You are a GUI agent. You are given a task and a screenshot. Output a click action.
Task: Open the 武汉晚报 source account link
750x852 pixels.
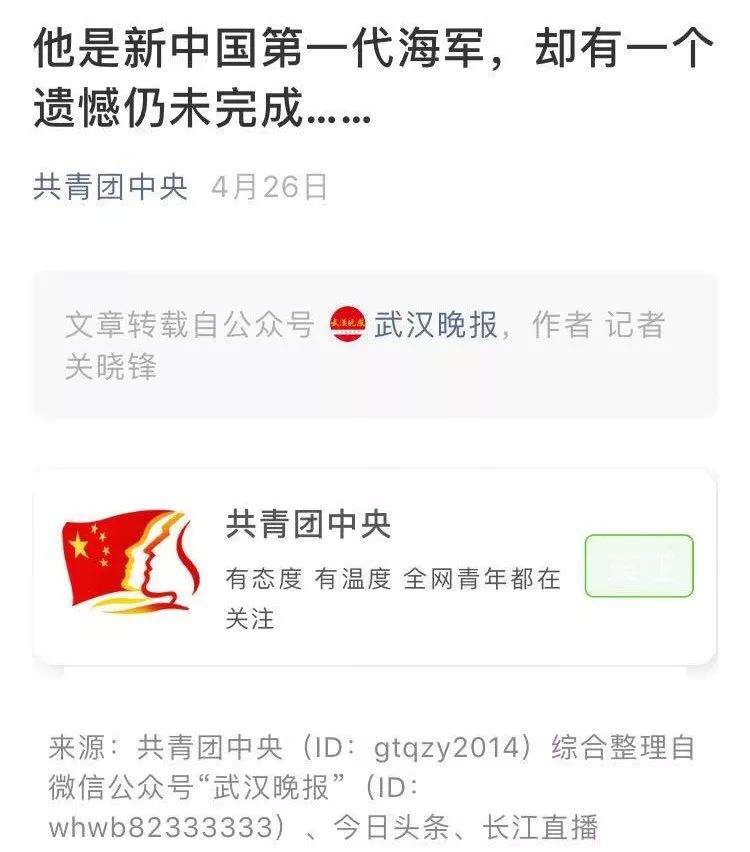point(435,325)
